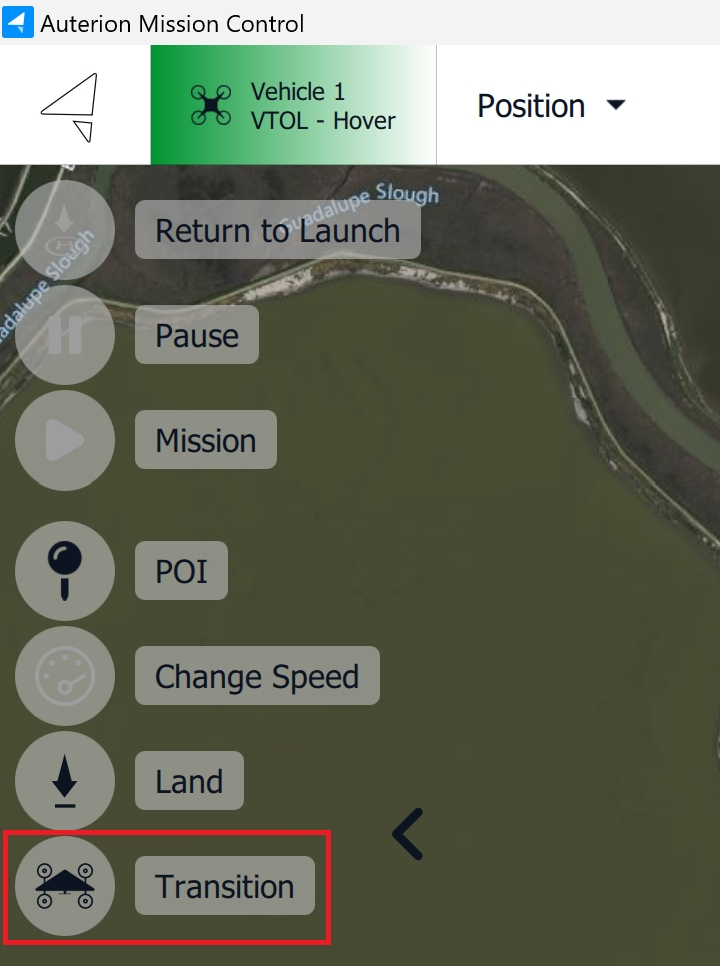The image size is (720, 966).
Task: Collapse the action panel with the arrow
Action: pos(408,834)
